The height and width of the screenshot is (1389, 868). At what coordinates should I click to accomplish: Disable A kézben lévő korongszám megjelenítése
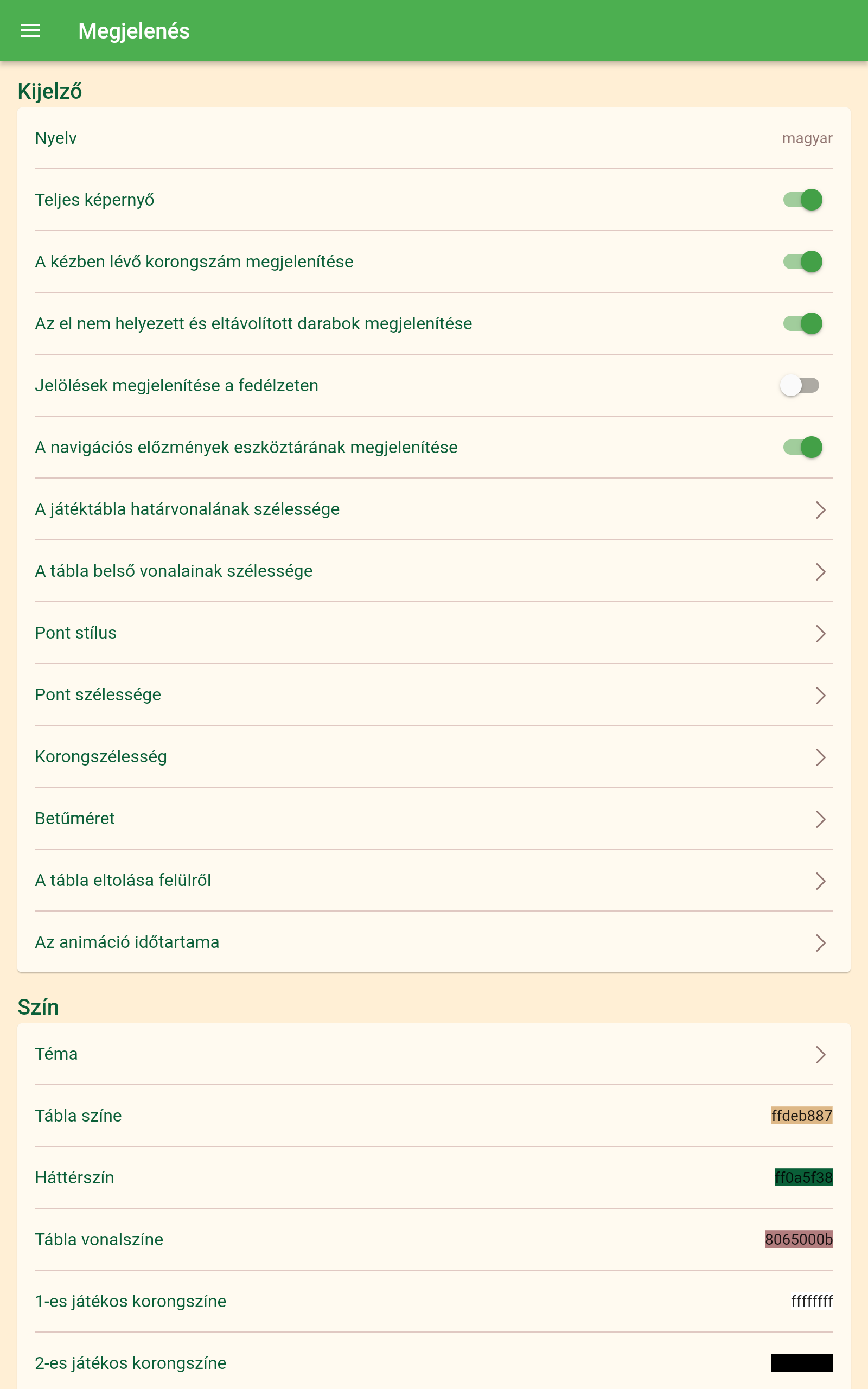[802, 262]
